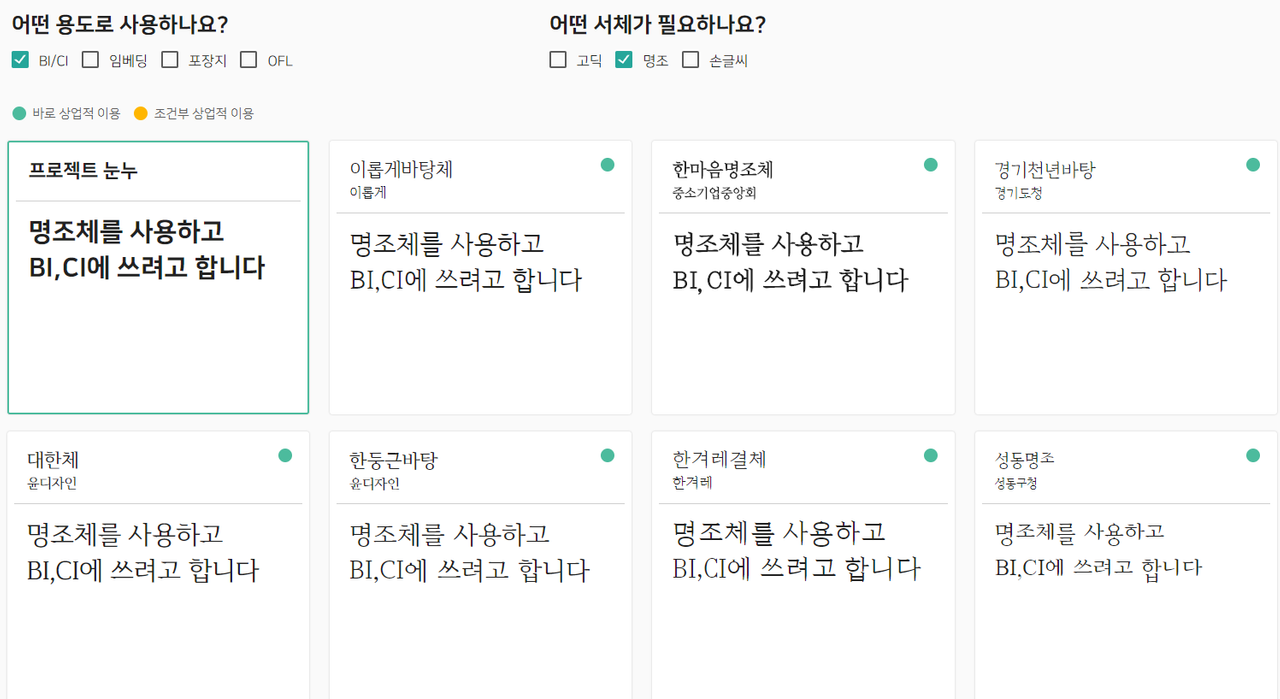Tick the 손글씨 typeface checkbox
The height and width of the screenshot is (699, 1280).
pos(690,60)
